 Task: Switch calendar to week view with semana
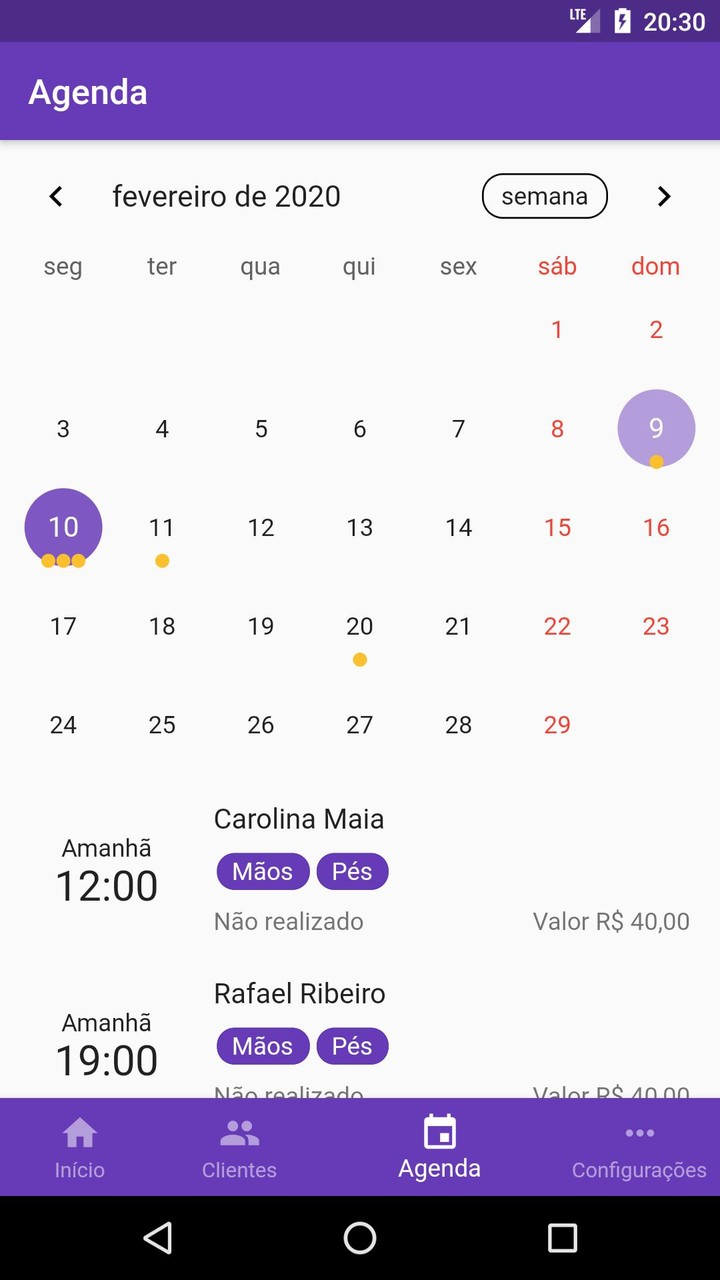[x=544, y=196]
